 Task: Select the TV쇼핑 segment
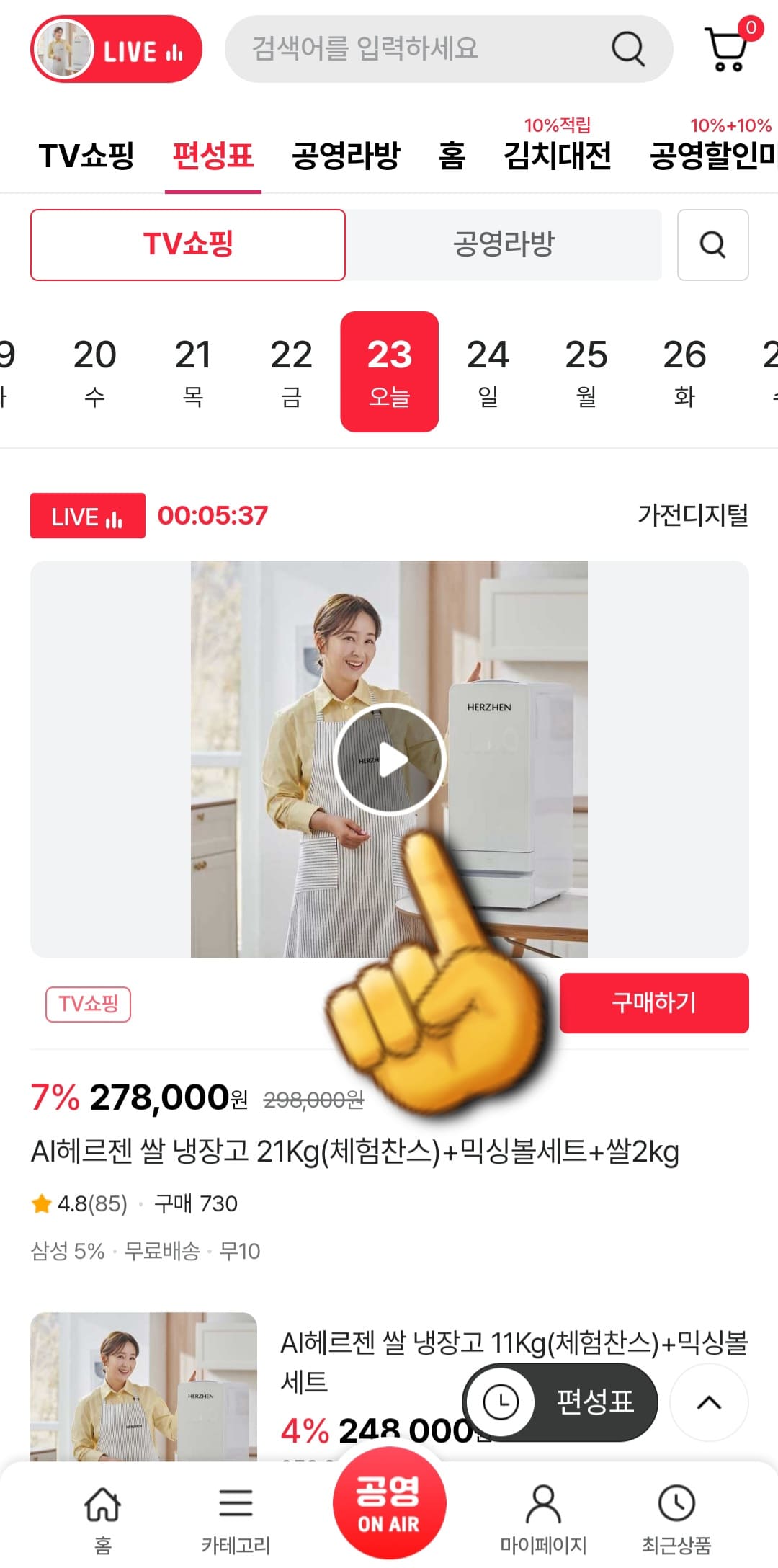click(x=187, y=244)
